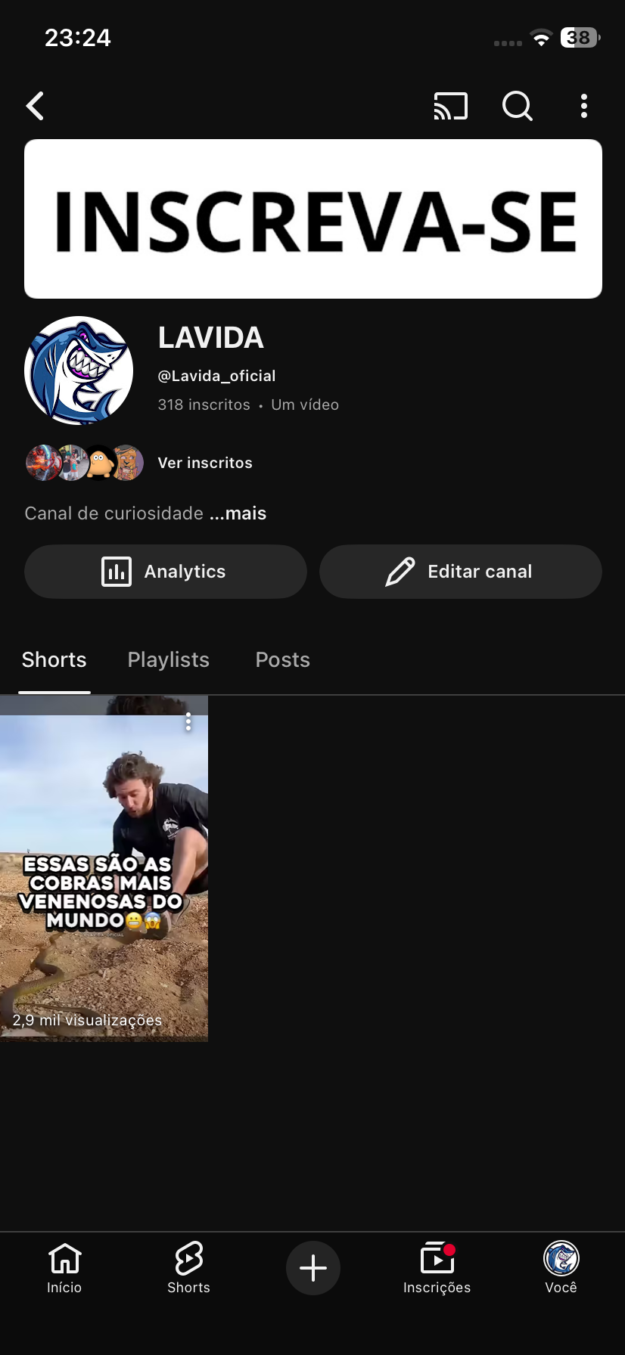Create new content with plus button
This screenshot has height=1355, width=625.
pyautogui.click(x=313, y=1269)
